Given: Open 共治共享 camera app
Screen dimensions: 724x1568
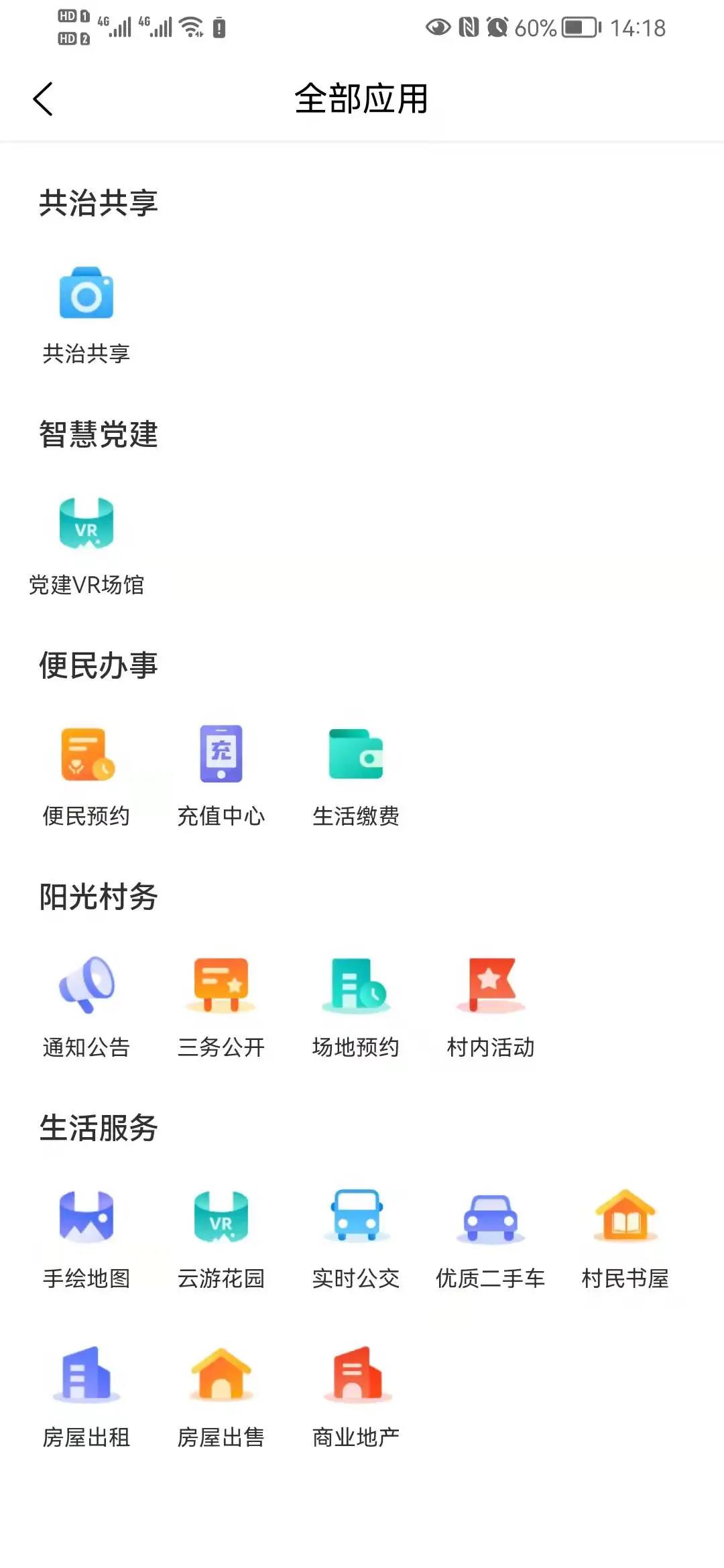Looking at the screenshot, I should 86,294.
